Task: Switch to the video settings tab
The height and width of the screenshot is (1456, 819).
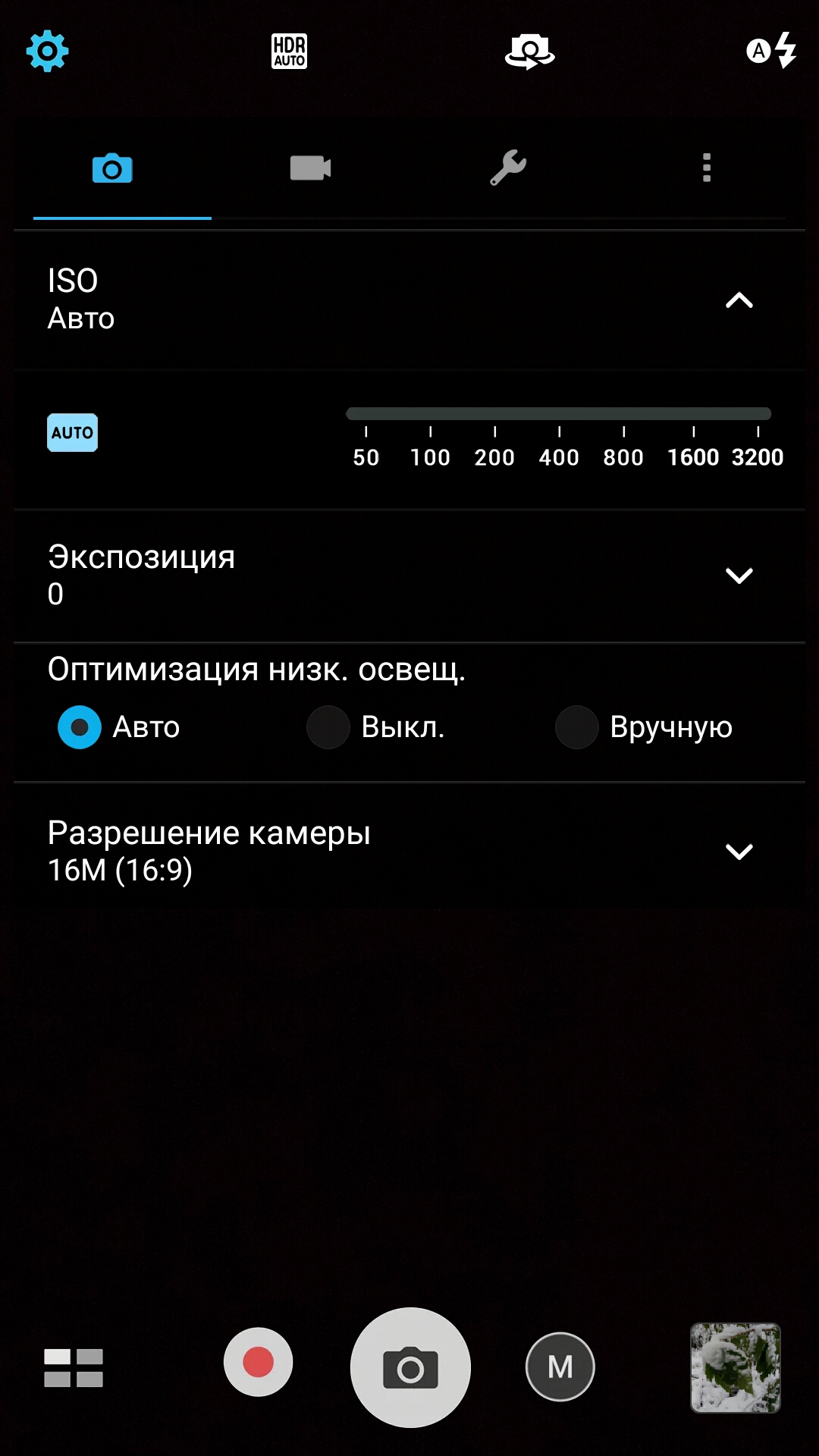Action: [310, 168]
